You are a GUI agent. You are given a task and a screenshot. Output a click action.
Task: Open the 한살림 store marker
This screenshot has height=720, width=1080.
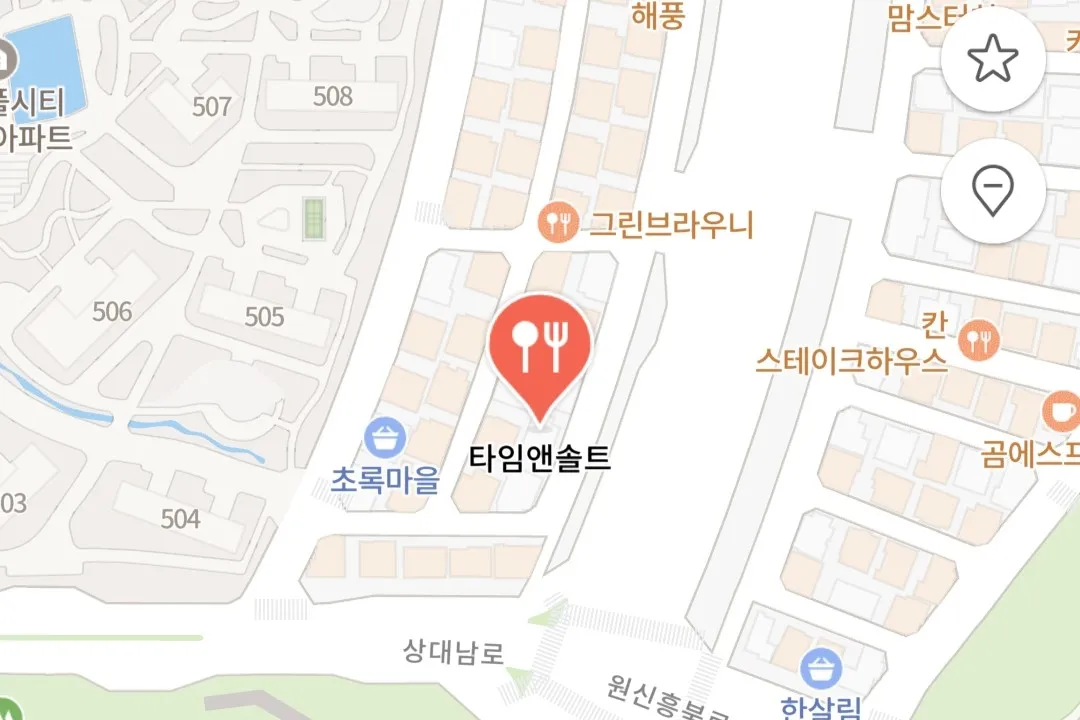tap(821, 670)
